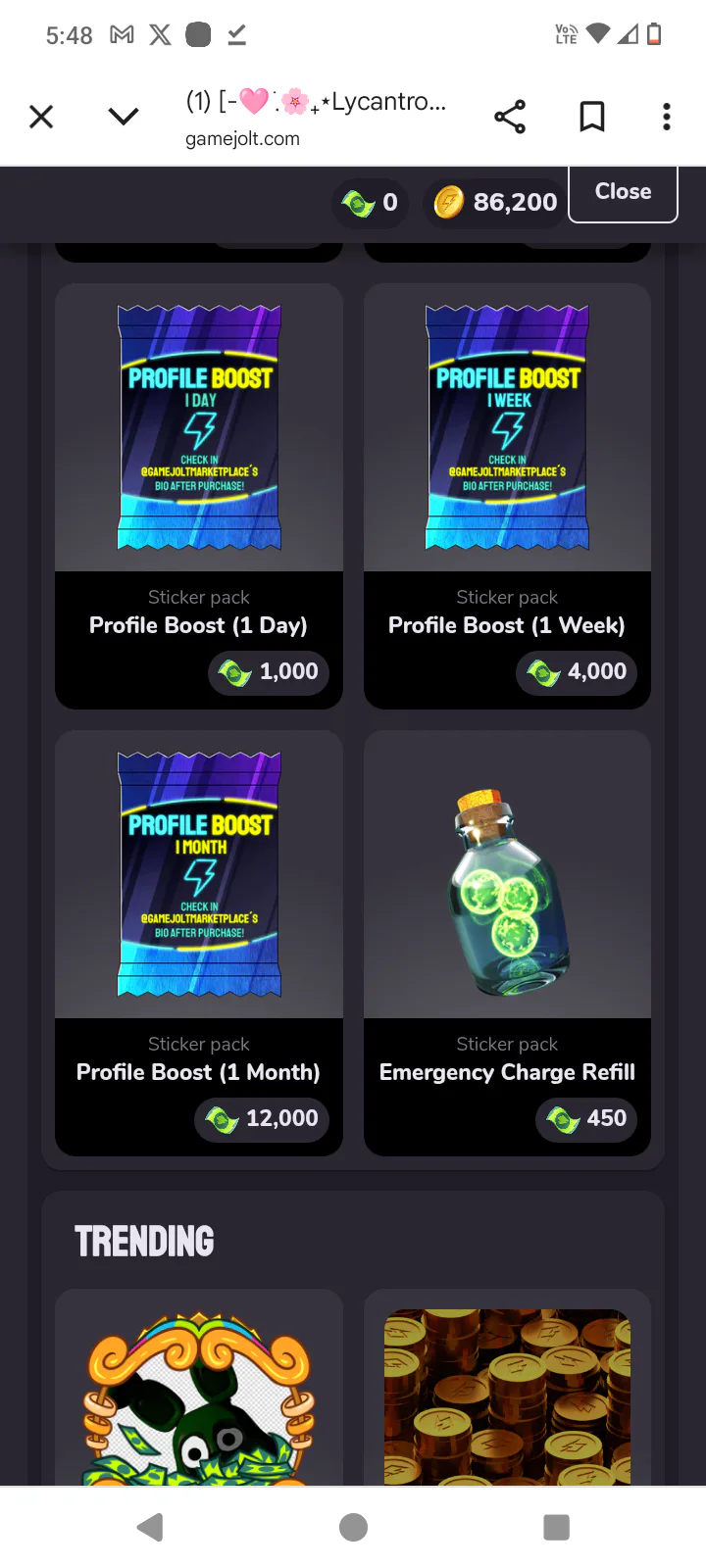Open Profile Boost (1 Day) sticker pack
706x1568 pixels.
point(199,497)
